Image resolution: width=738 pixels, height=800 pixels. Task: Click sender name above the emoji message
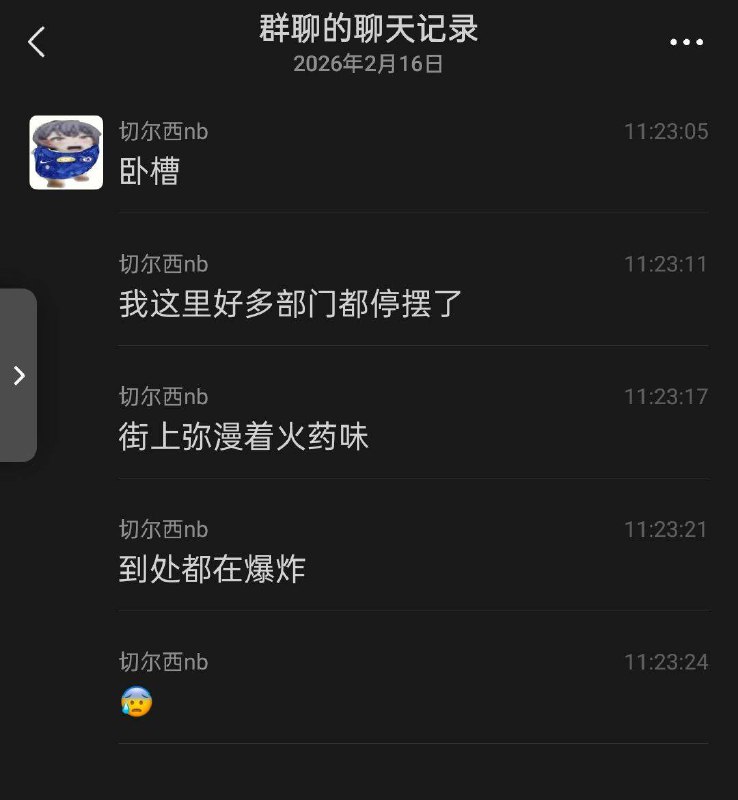click(165, 661)
